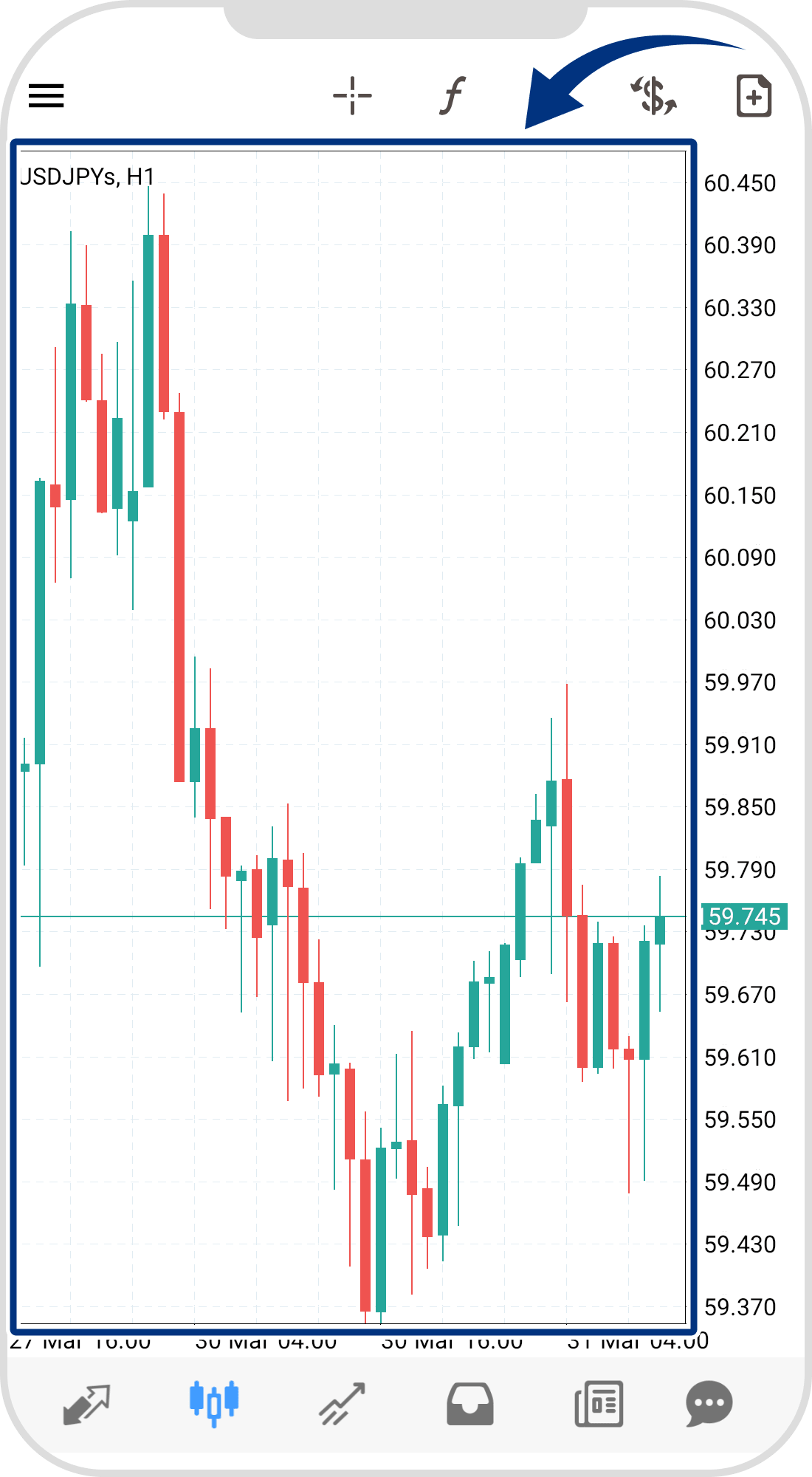The image size is (812, 1477).
Task: Open the symbol switch dollar icon
Action: 654,96
